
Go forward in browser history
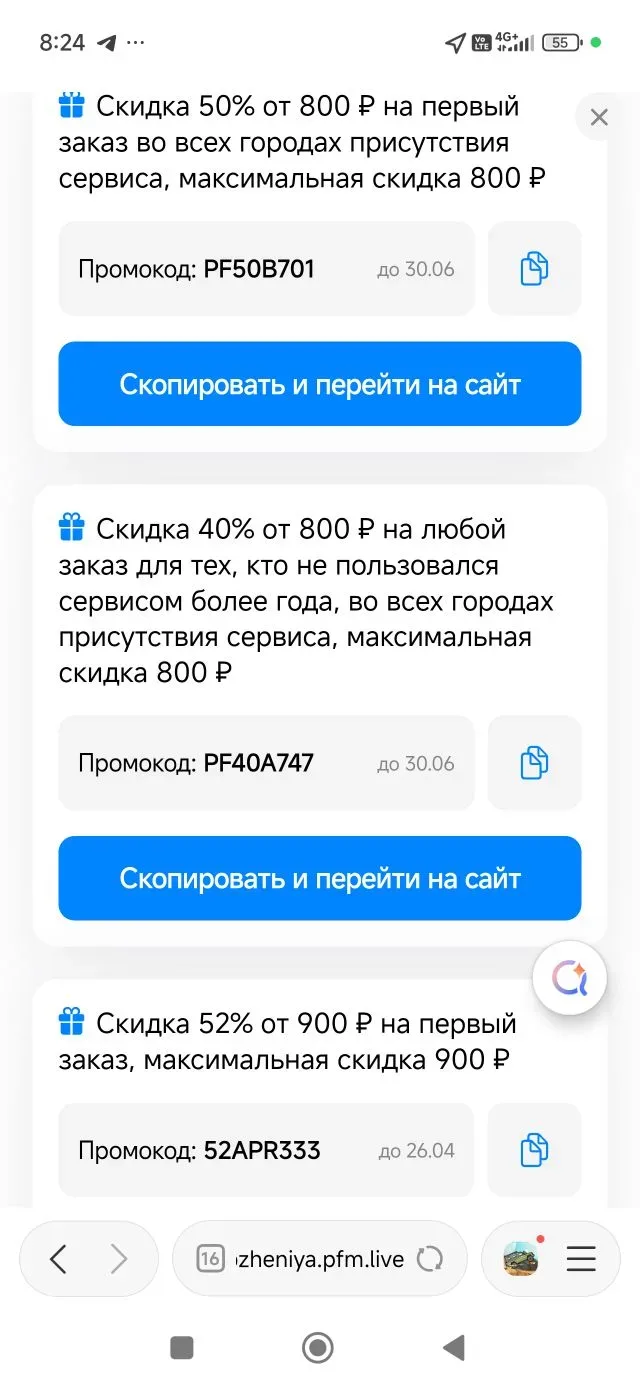119,1258
